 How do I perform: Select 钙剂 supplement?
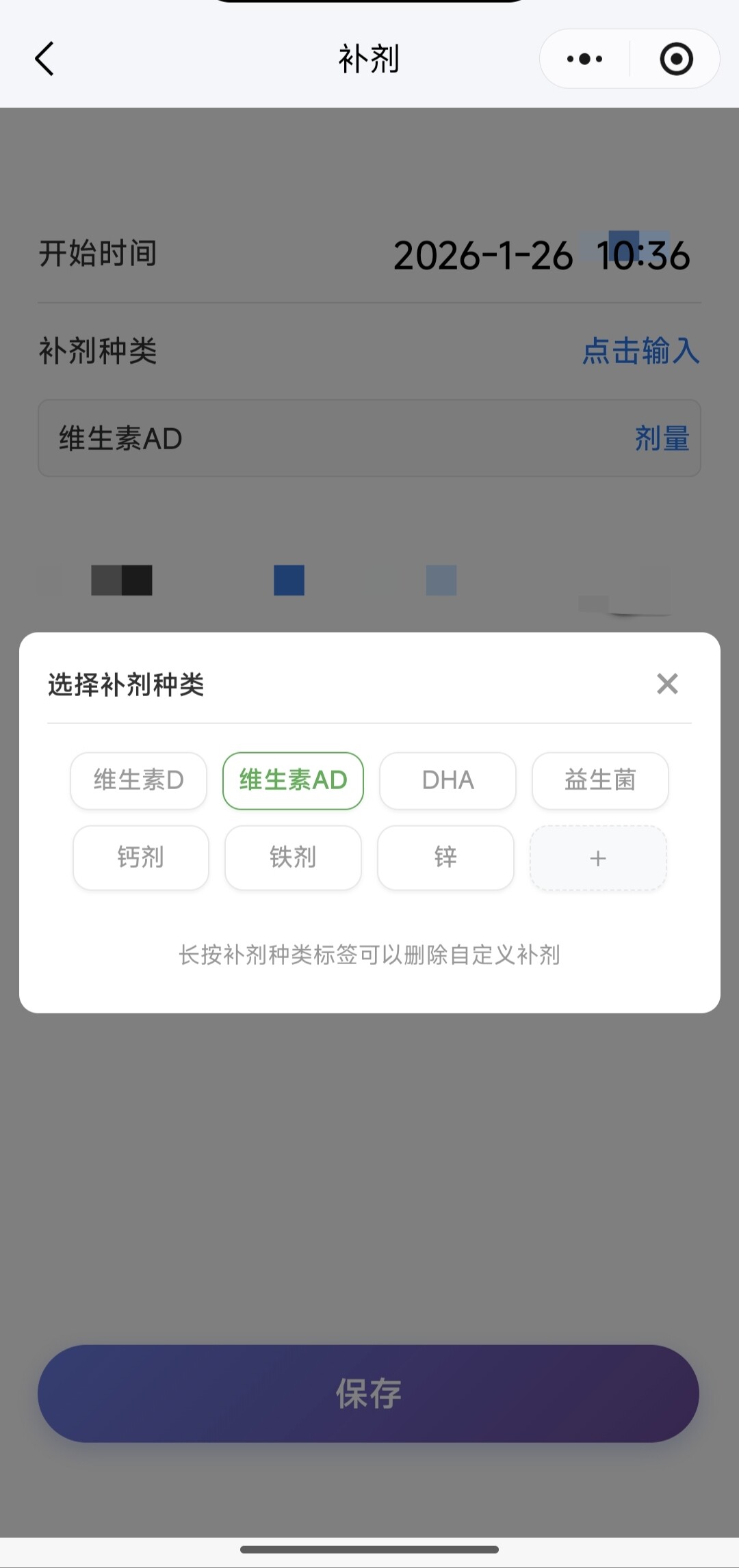pyautogui.click(x=141, y=858)
